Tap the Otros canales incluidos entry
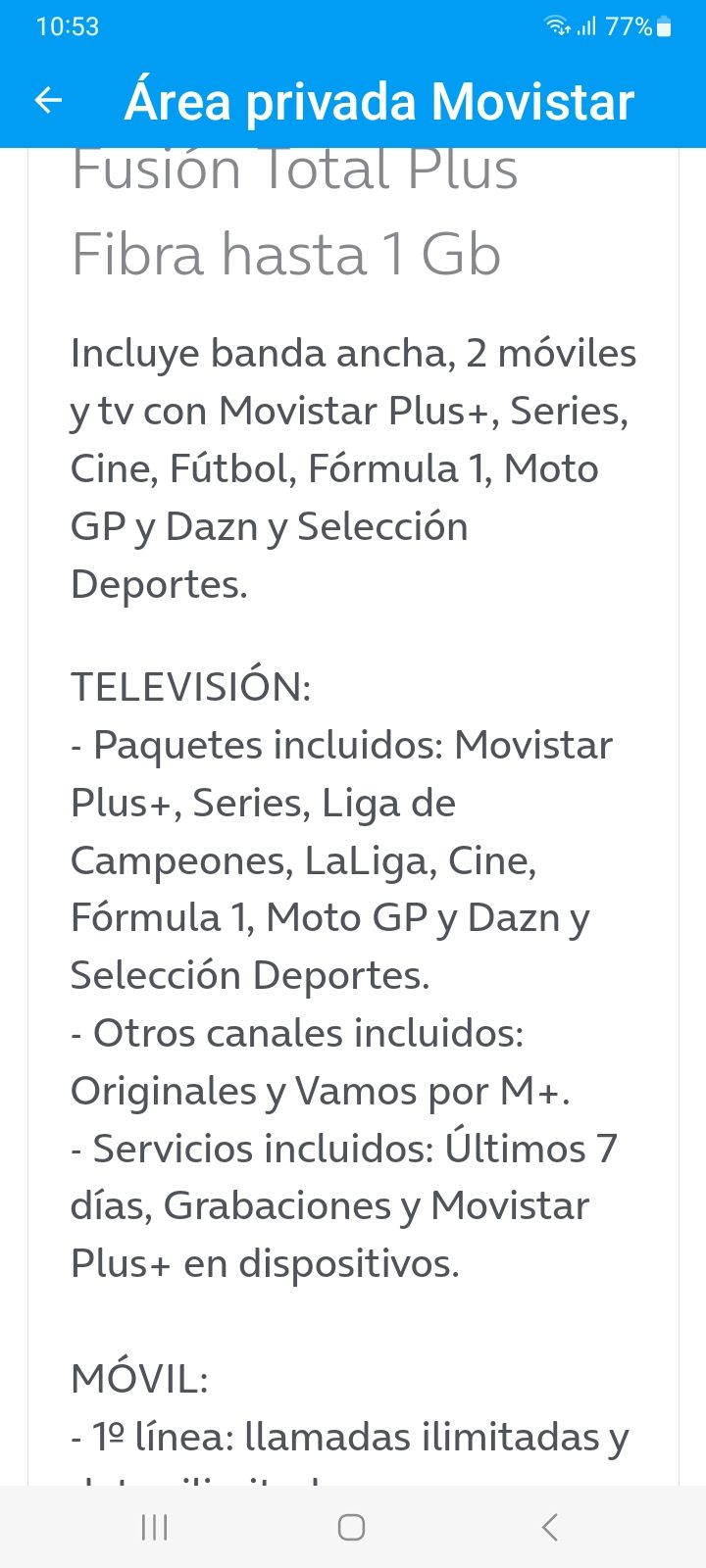Viewport: 706px width, 1568px height. tap(297, 1033)
